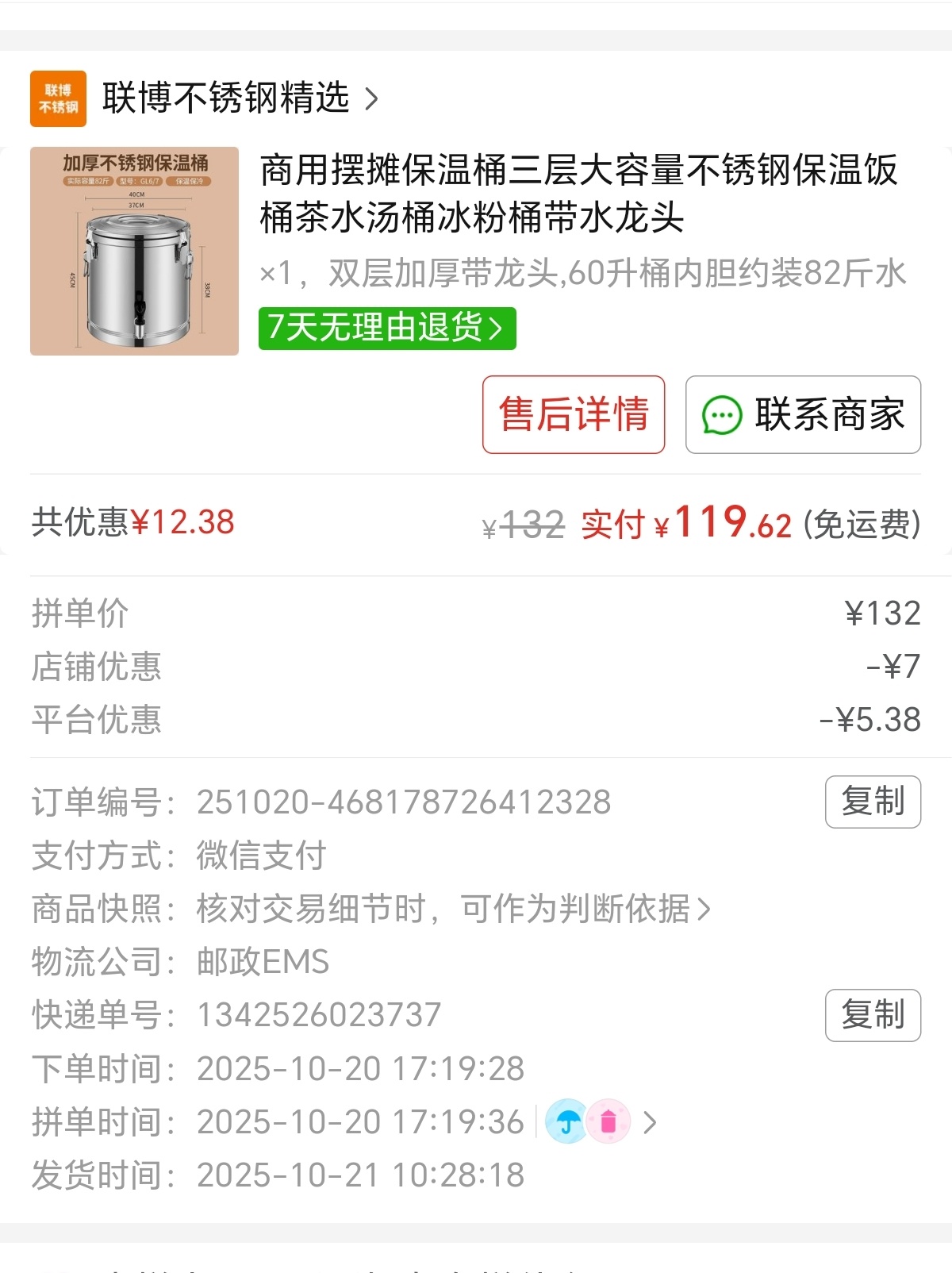Contact the seller via 联系商家
The width and height of the screenshot is (952, 1273).
point(803,414)
